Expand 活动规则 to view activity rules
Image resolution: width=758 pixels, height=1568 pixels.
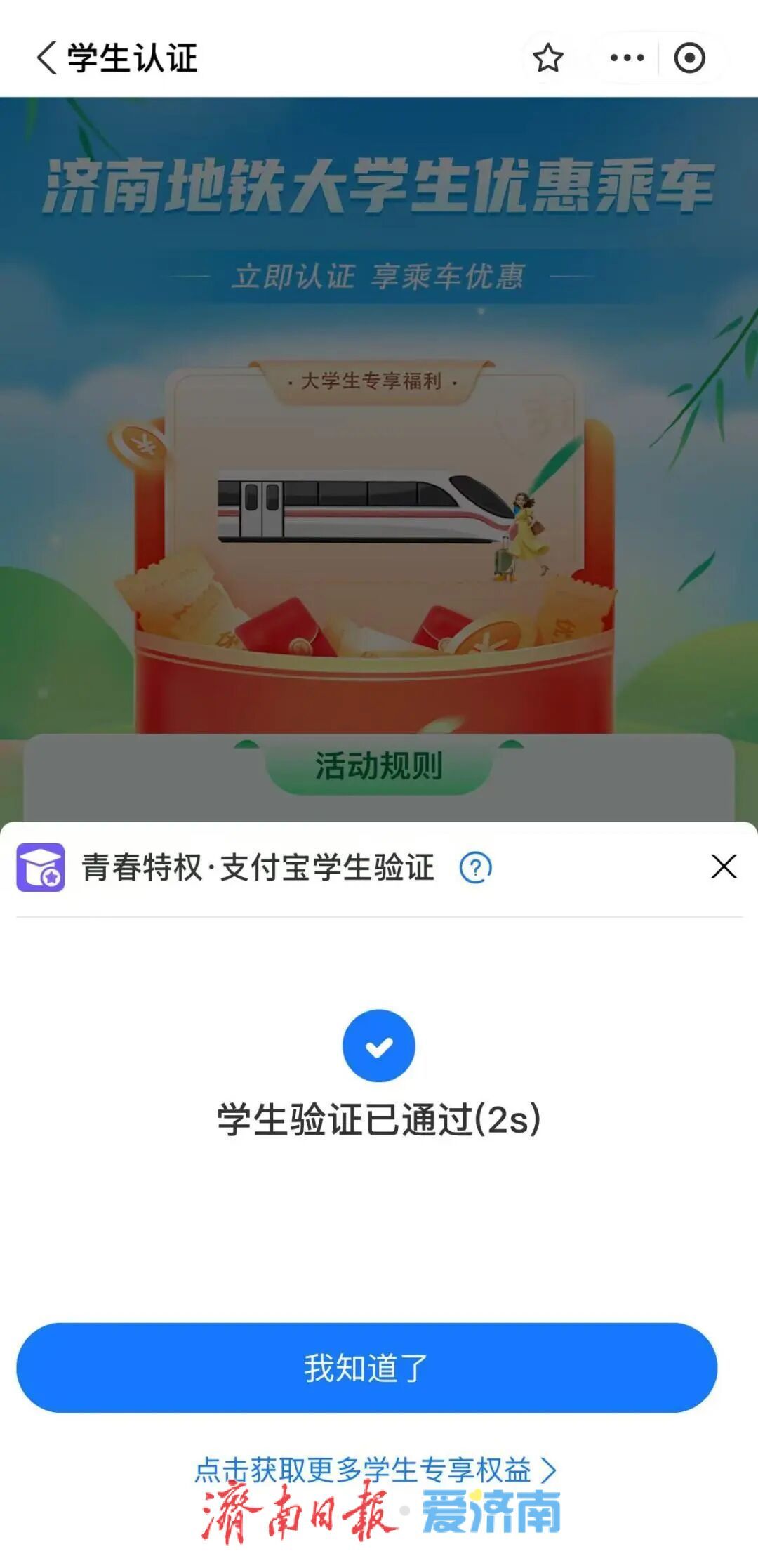(x=378, y=767)
